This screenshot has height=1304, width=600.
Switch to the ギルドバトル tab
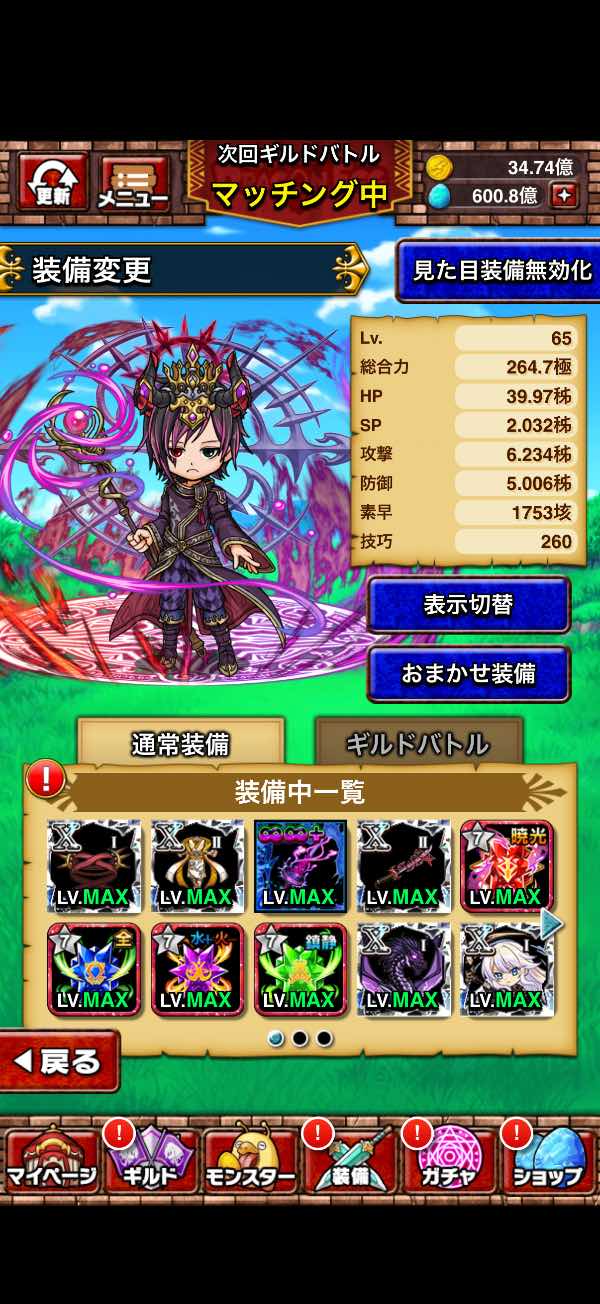(417, 743)
